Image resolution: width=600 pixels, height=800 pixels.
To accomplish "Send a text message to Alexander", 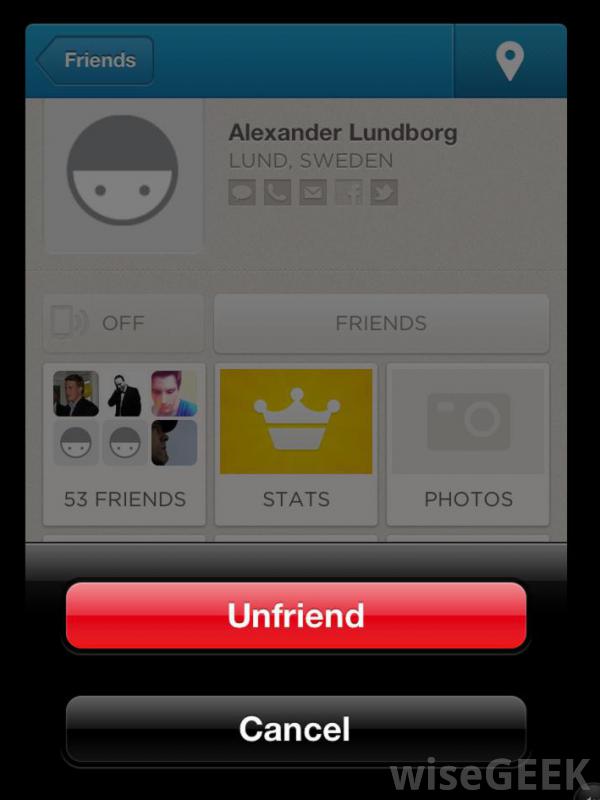I will [x=242, y=192].
